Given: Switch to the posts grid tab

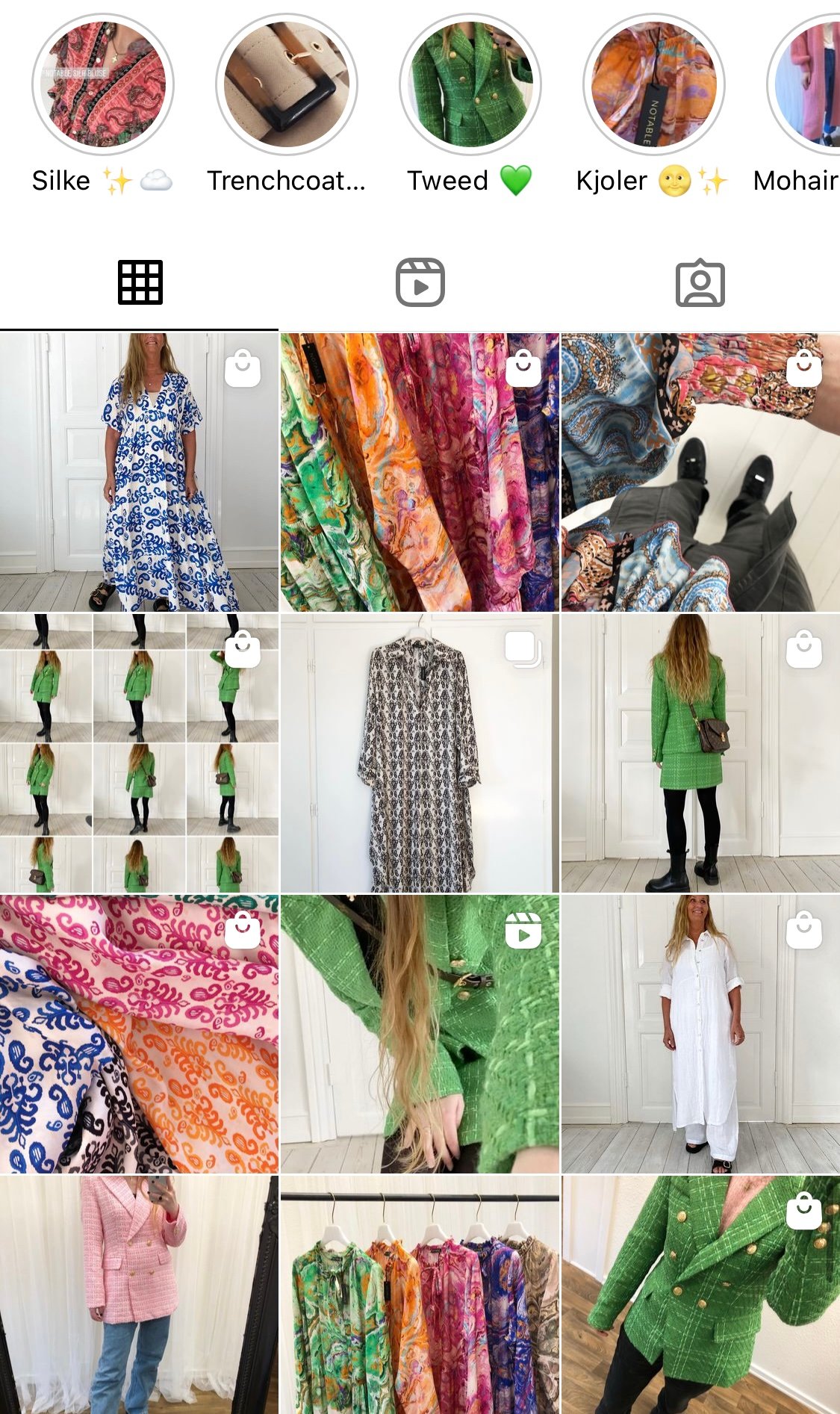Looking at the screenshot, I should coord(140,282).
